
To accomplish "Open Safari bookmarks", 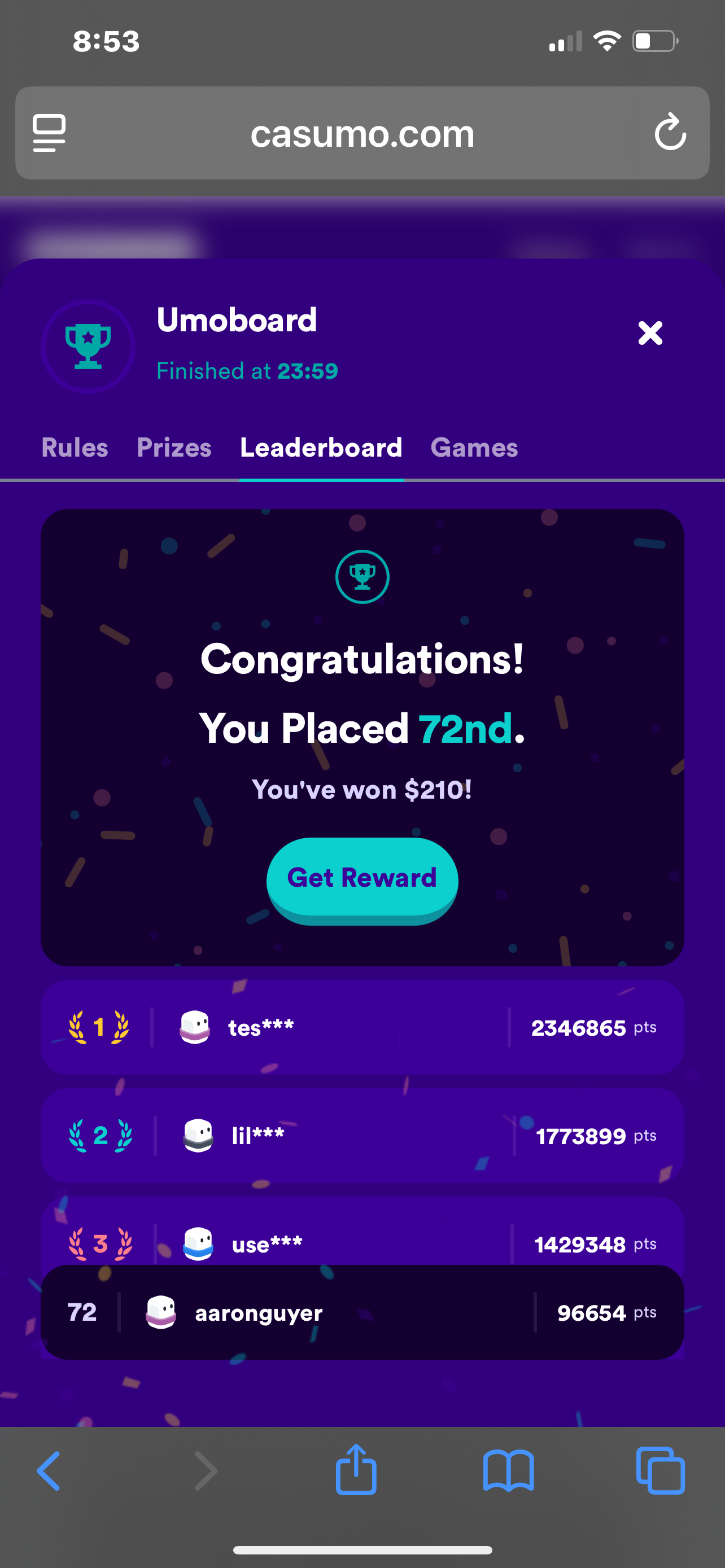I will 508,1470.
